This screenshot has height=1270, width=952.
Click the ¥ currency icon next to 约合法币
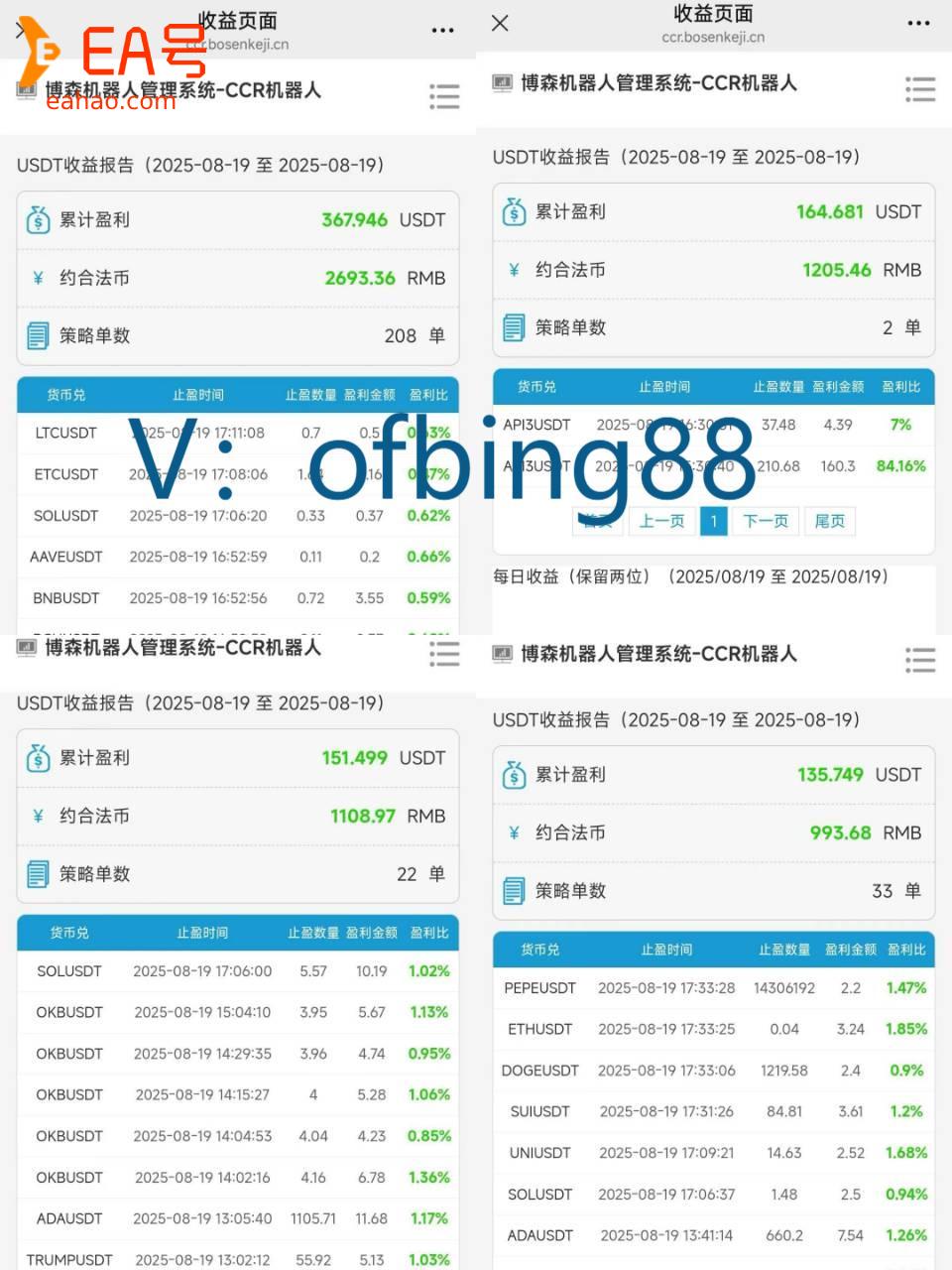click(x=38, y=278)
